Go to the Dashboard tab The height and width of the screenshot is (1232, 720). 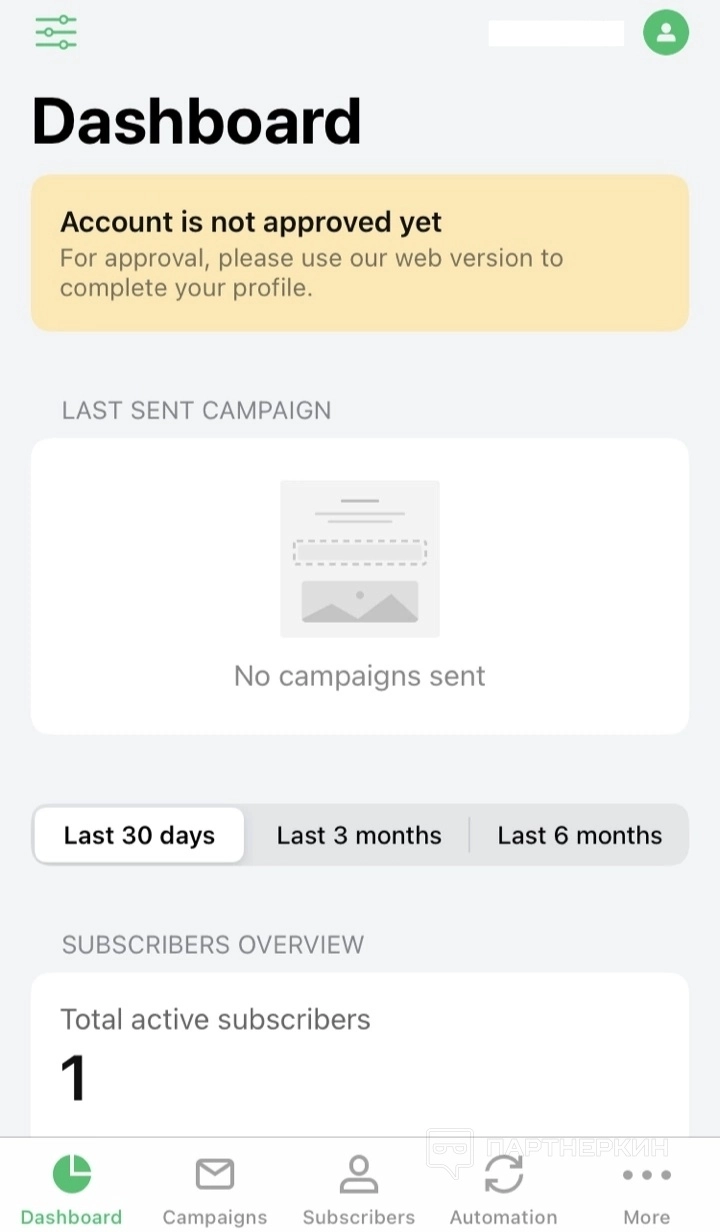coord(71,1188)
